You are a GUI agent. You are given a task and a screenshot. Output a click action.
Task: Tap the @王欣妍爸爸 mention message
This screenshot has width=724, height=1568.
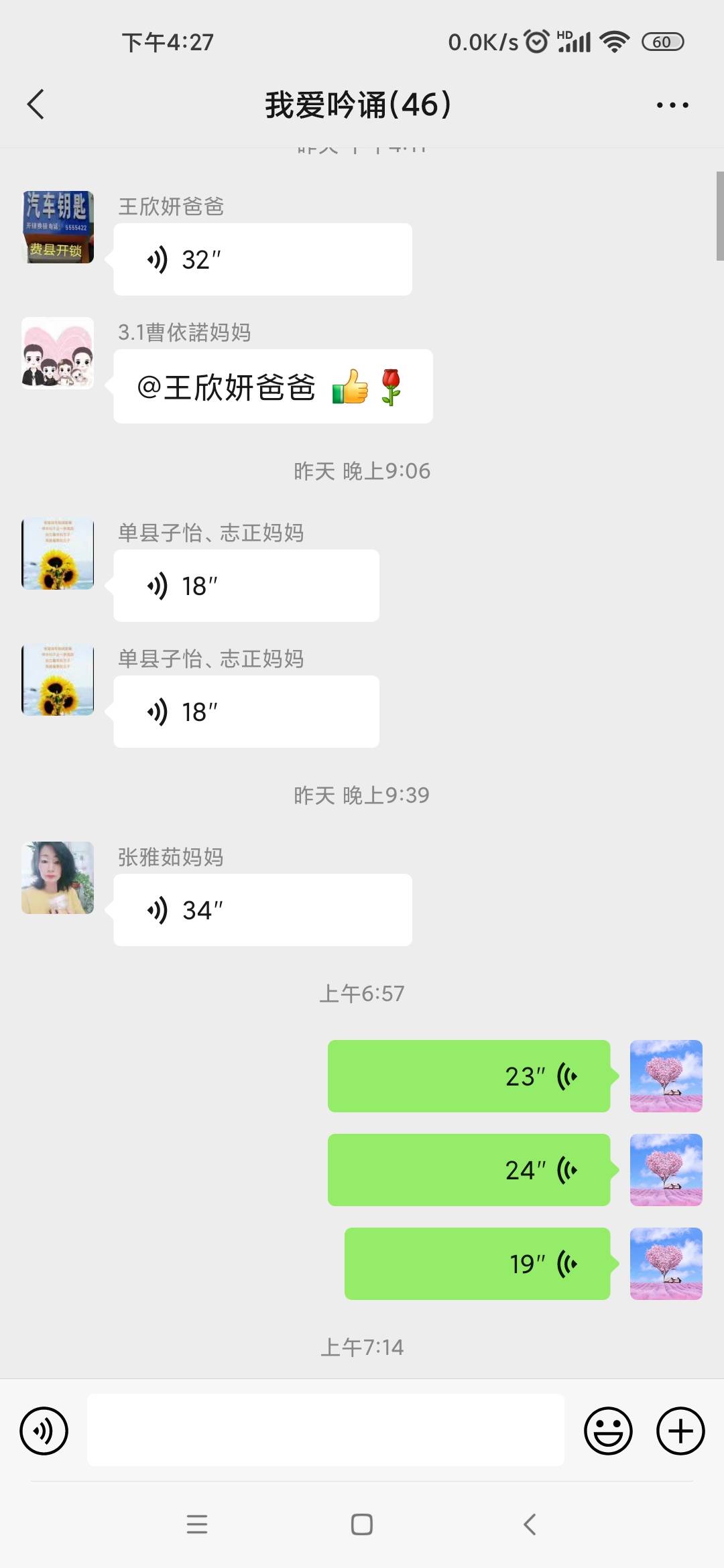pyautogui.click(x=273, y=386)
